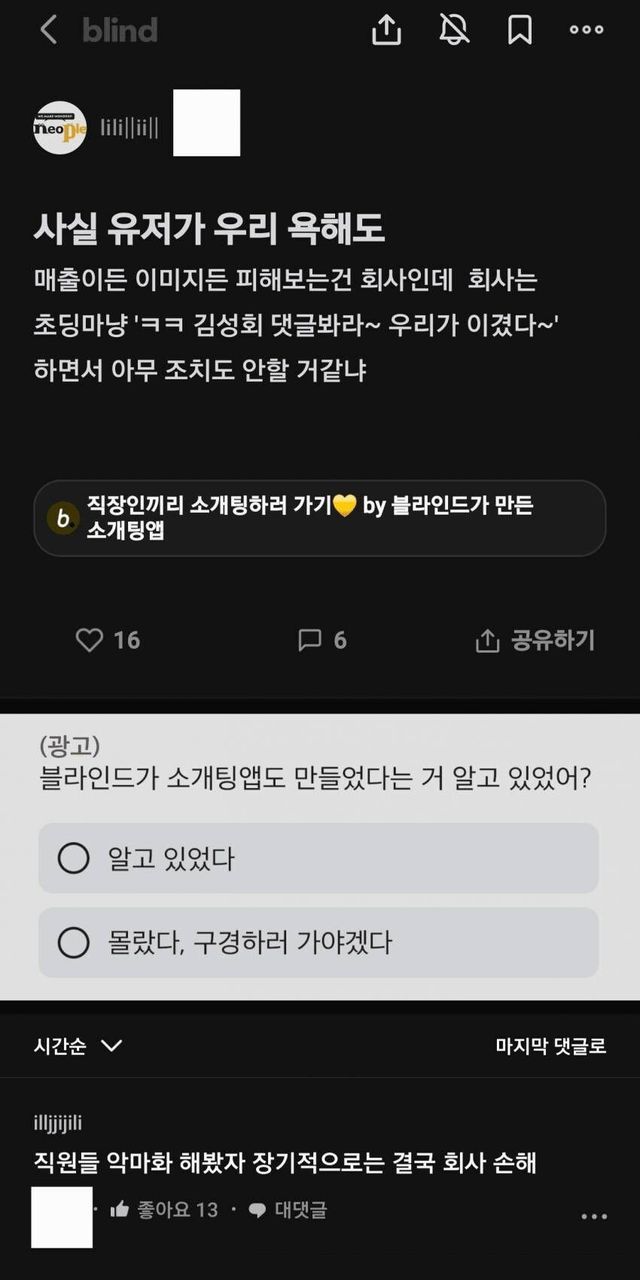Open the Neople company profile avatar
This screenshot has width=640, height=1280.
pyautogui.click(x=60, y=128)
